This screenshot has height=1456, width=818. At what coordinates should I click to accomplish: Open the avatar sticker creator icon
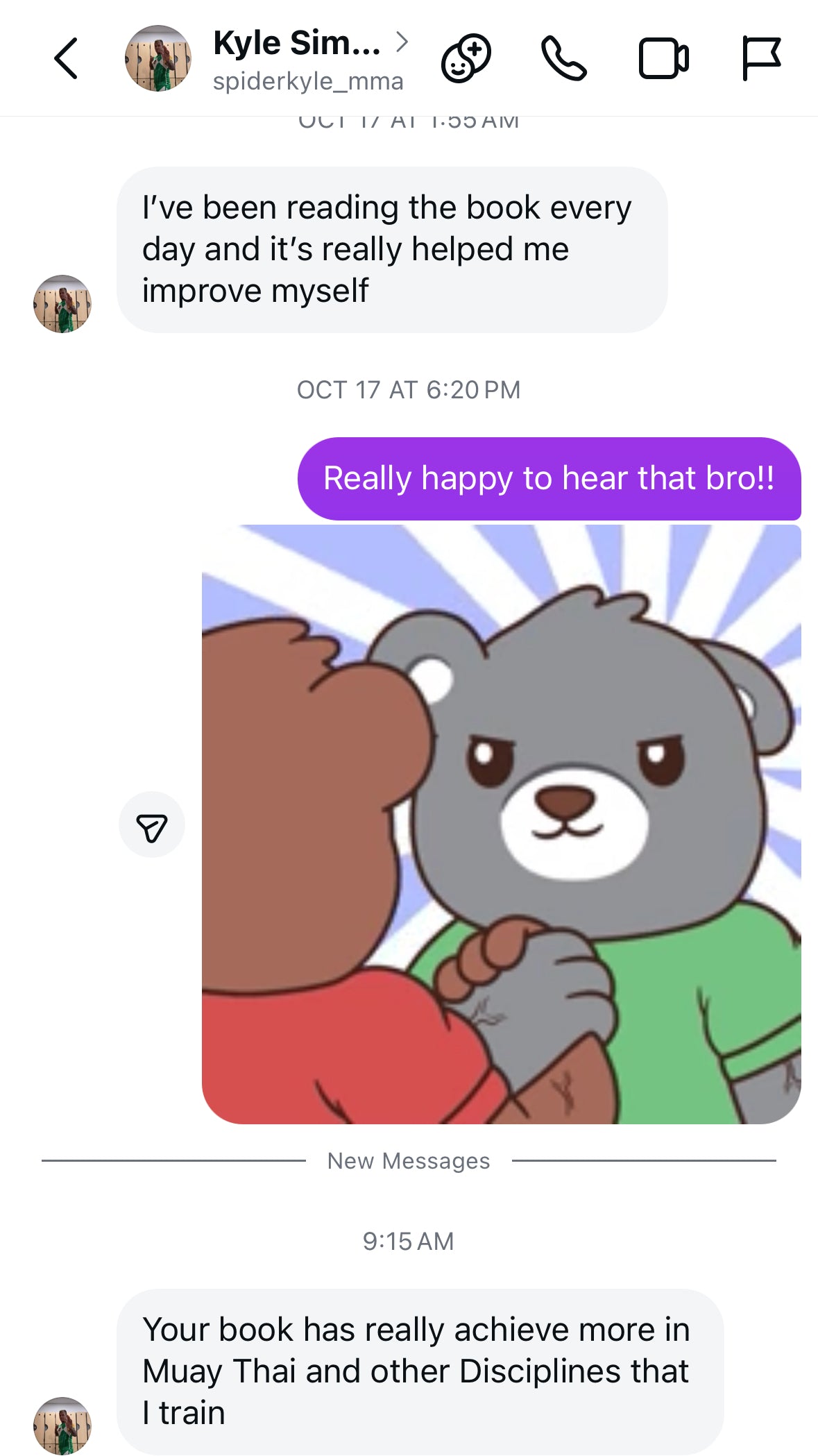tap(466, 58)
